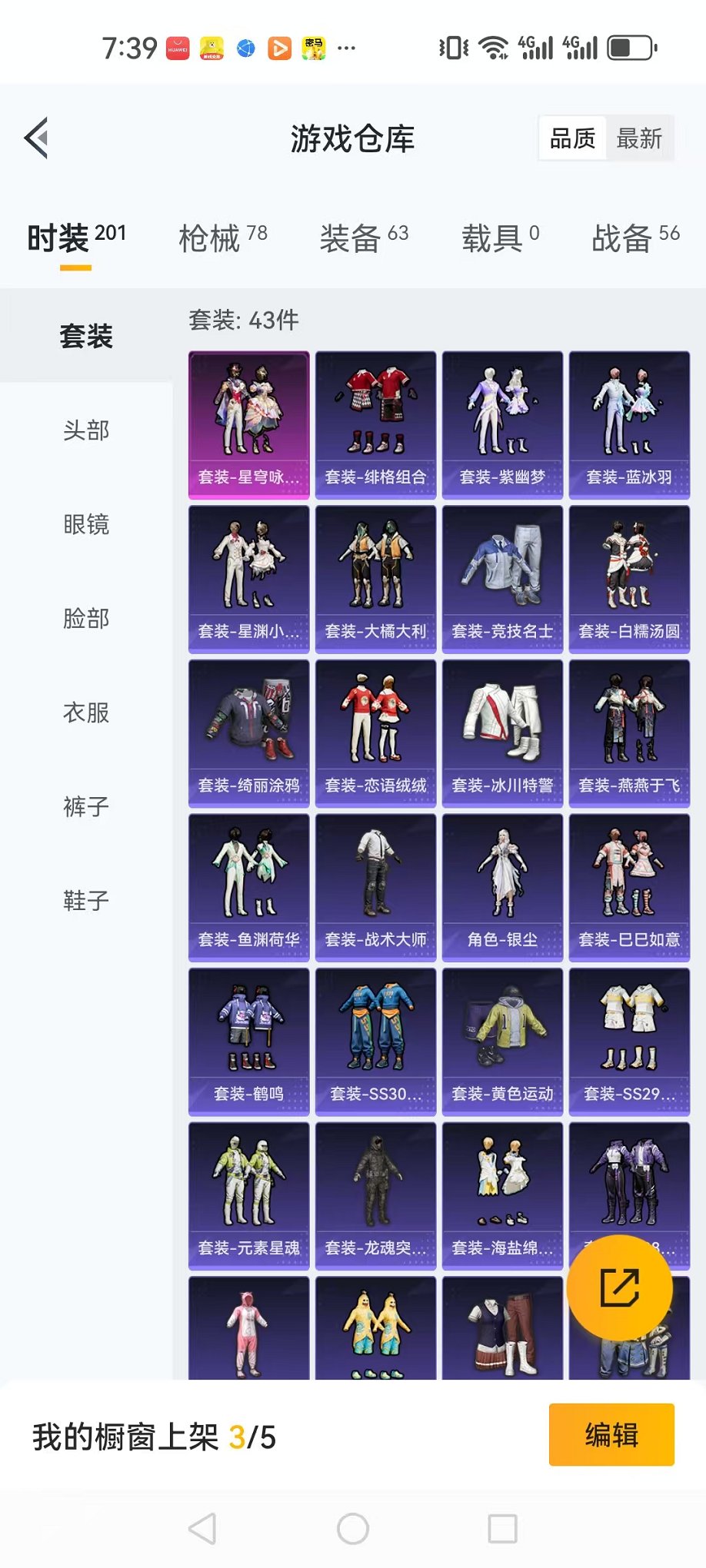The image size is (706, 1568).
Task: Go back using the top-left arrow
Action: [x=36, y=138]
